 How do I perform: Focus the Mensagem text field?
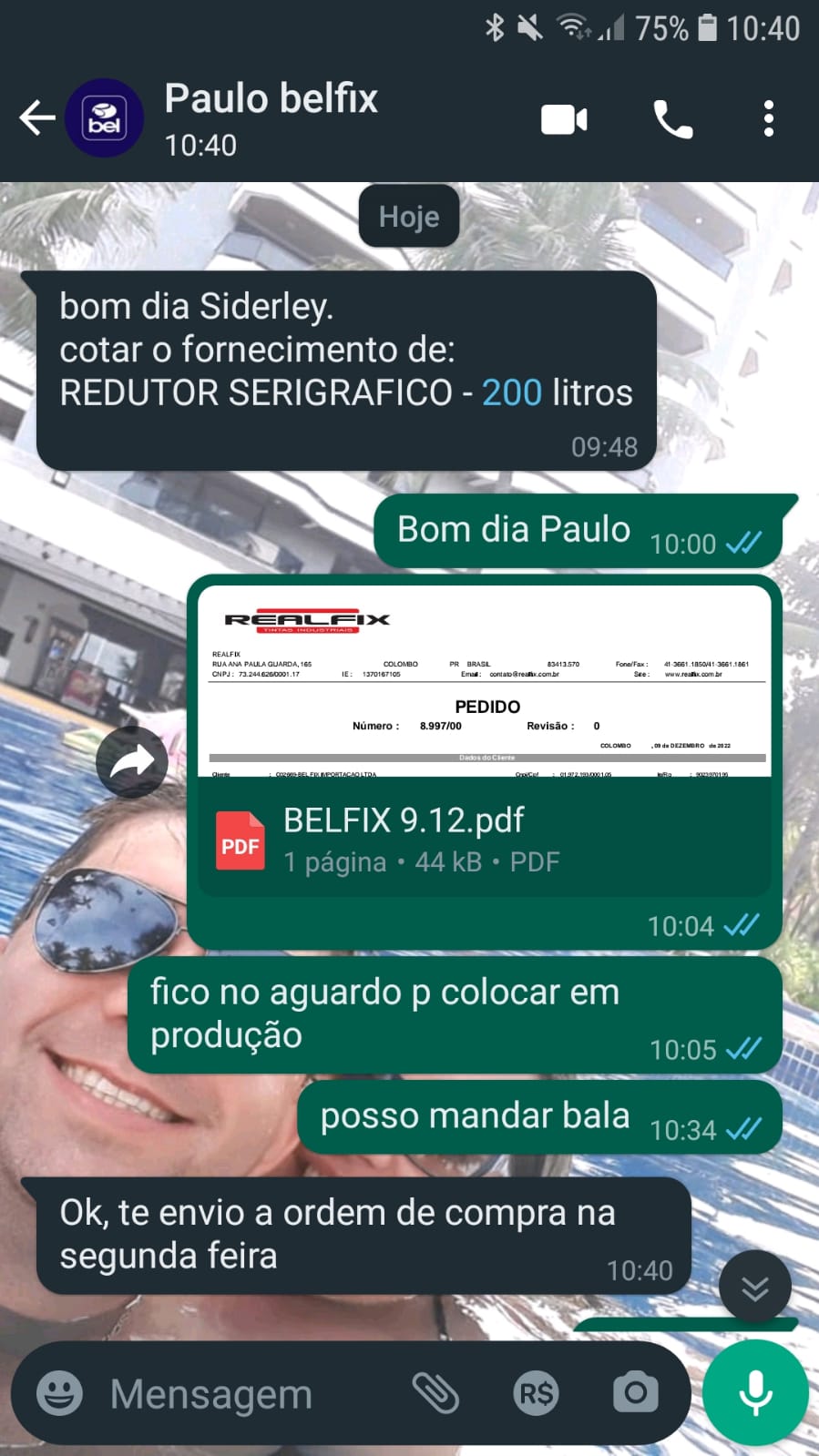pos(246,1393)
